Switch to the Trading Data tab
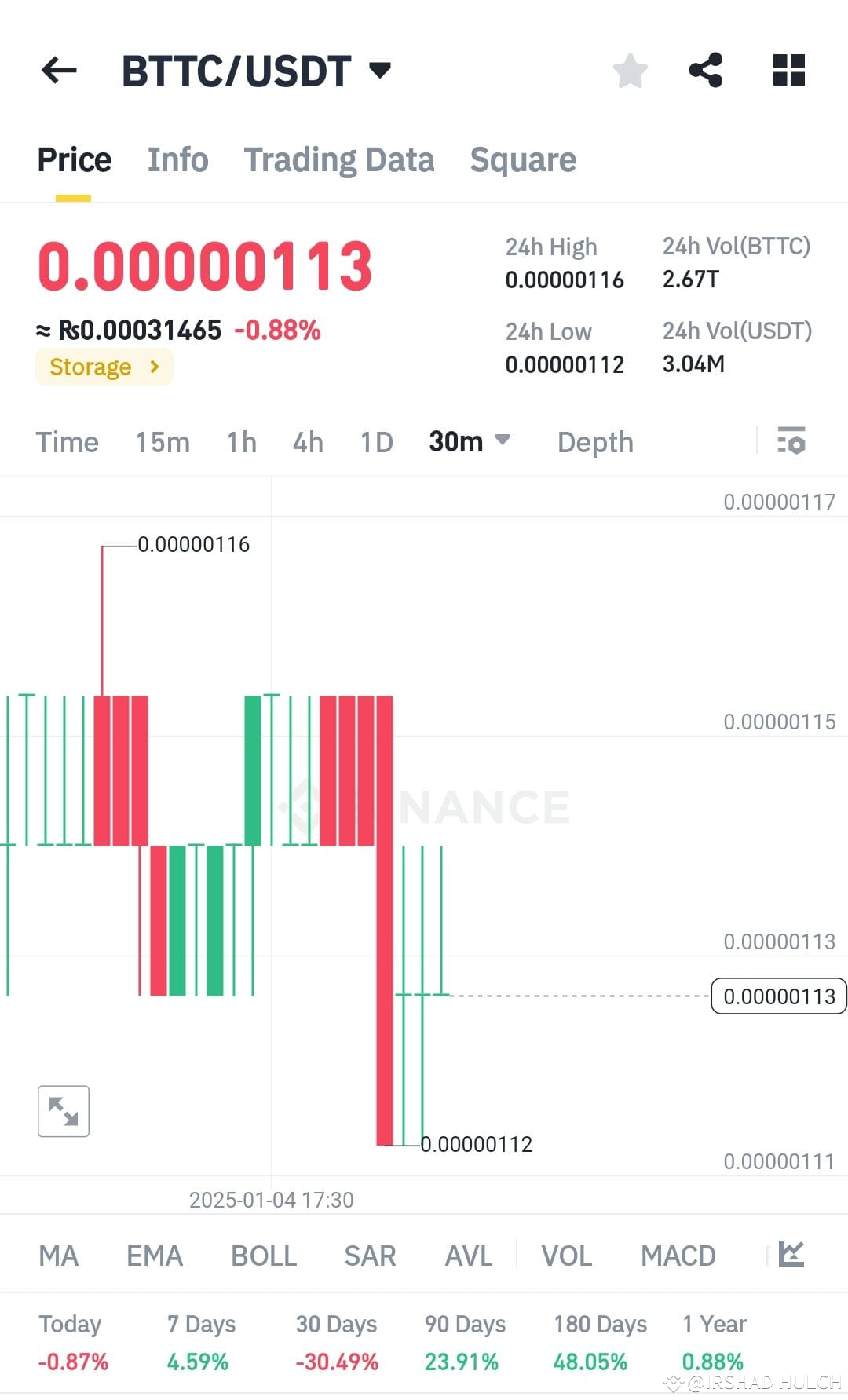 coord(339,159)
